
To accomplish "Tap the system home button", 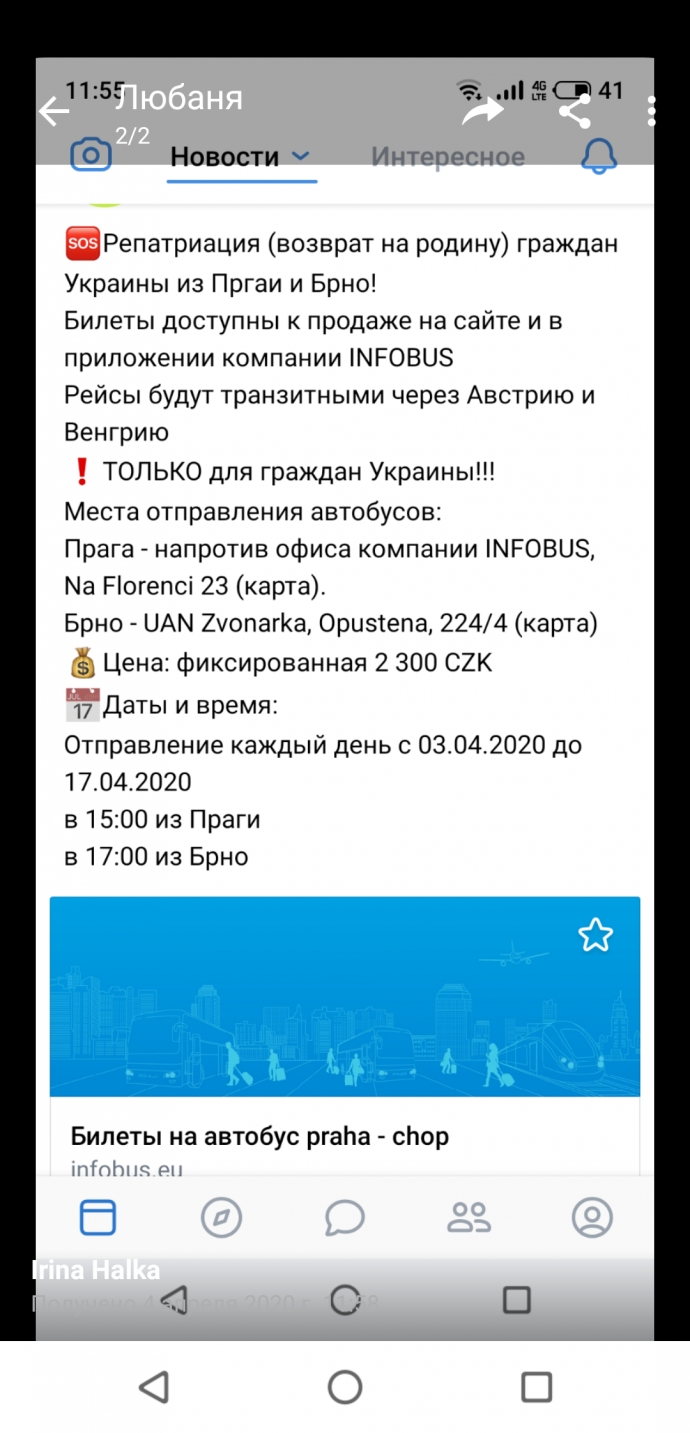I will (x=345, y=1387).
